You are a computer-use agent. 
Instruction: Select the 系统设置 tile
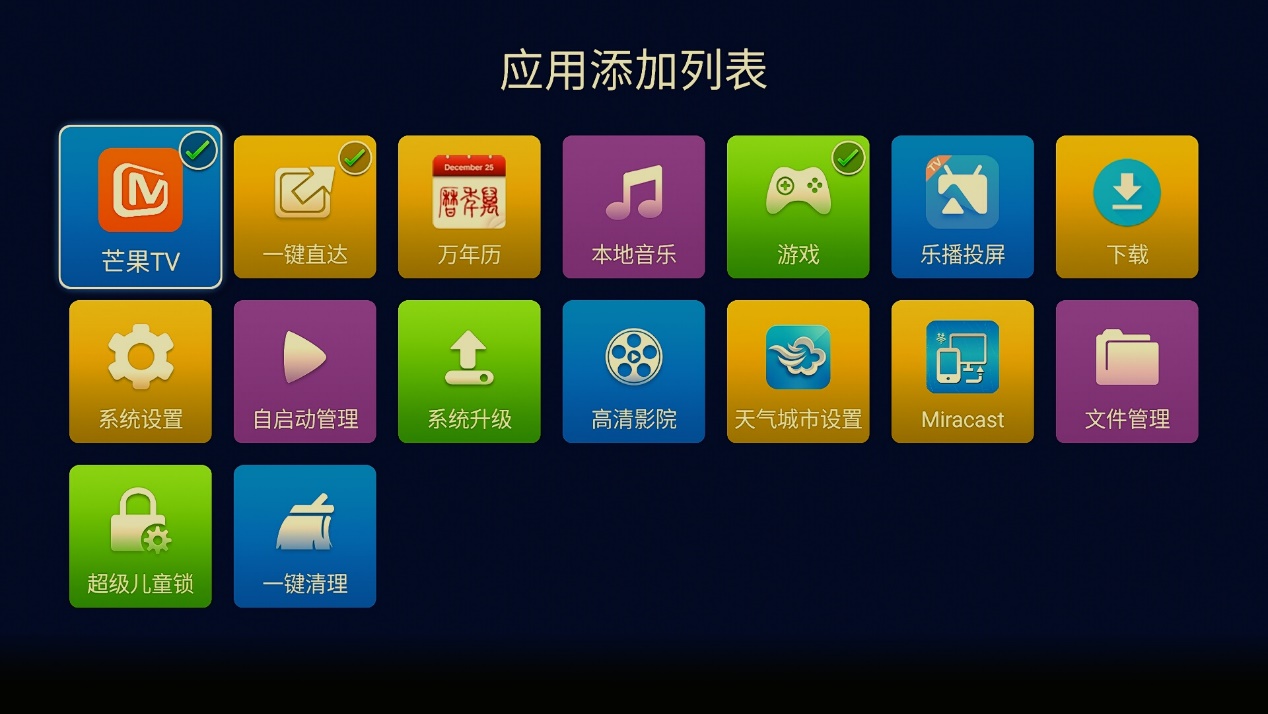(x=140, y=371)
